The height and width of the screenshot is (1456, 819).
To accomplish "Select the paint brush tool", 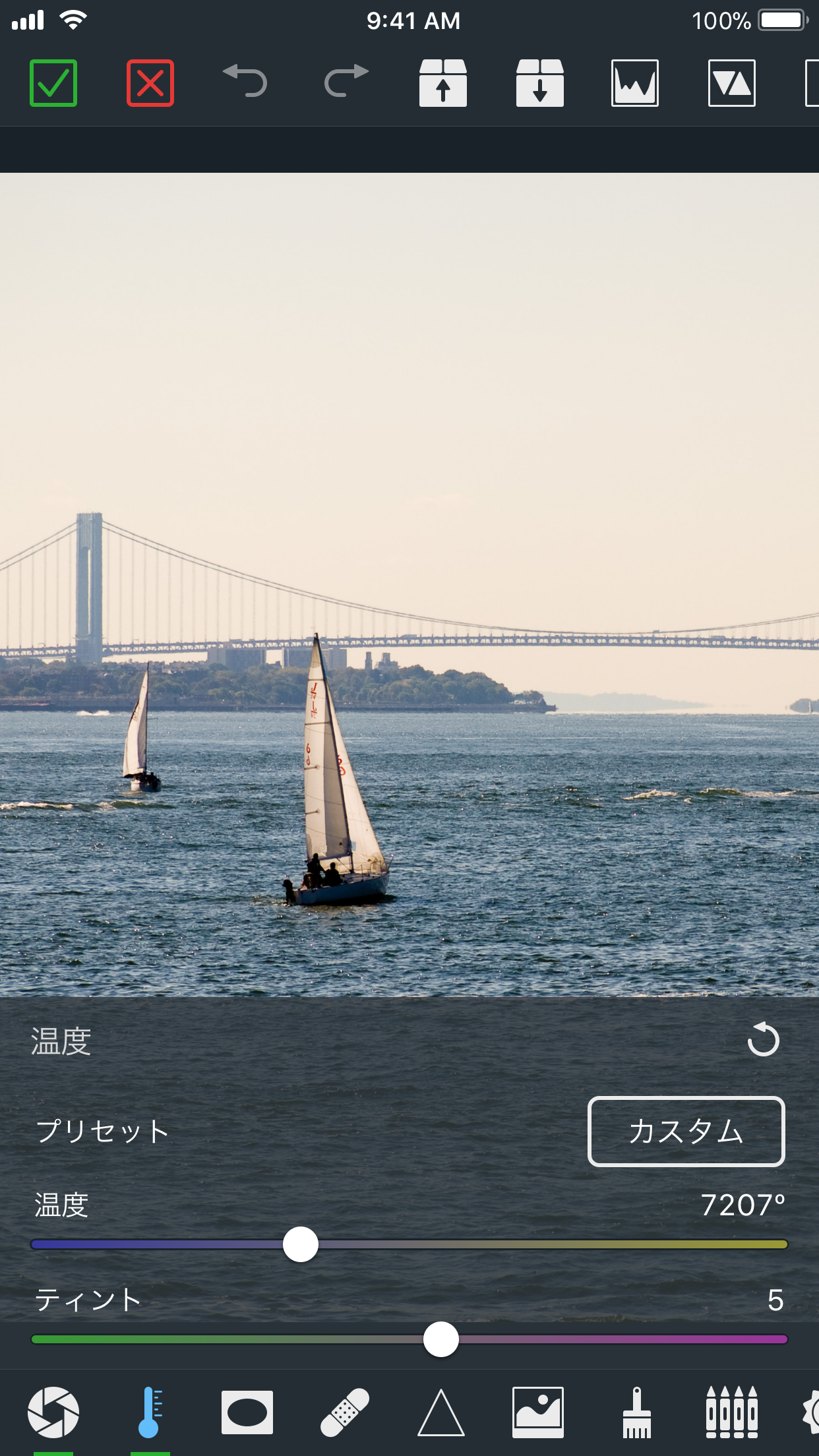I will pyautogui.click(x=636, y=1412).
